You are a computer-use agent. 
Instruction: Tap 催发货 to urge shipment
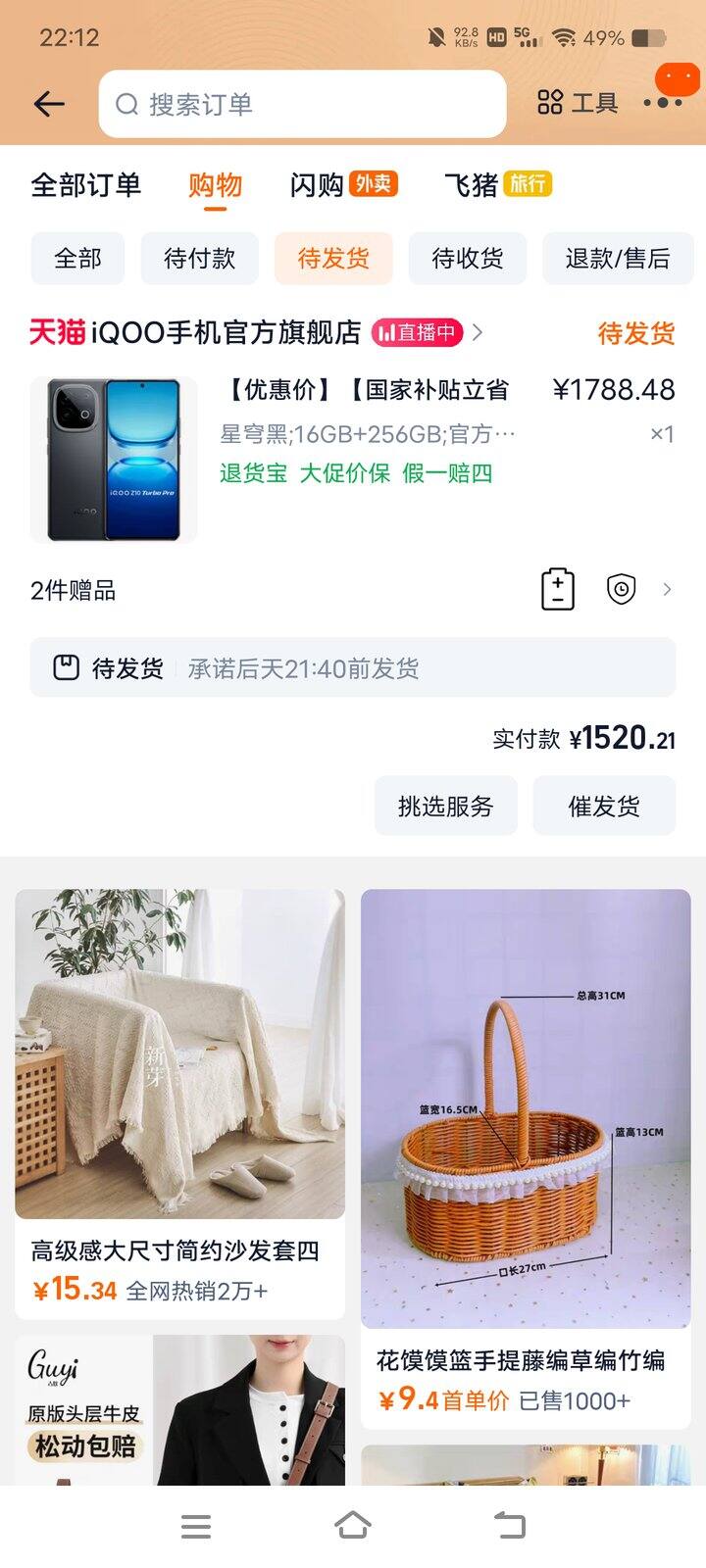604,807
